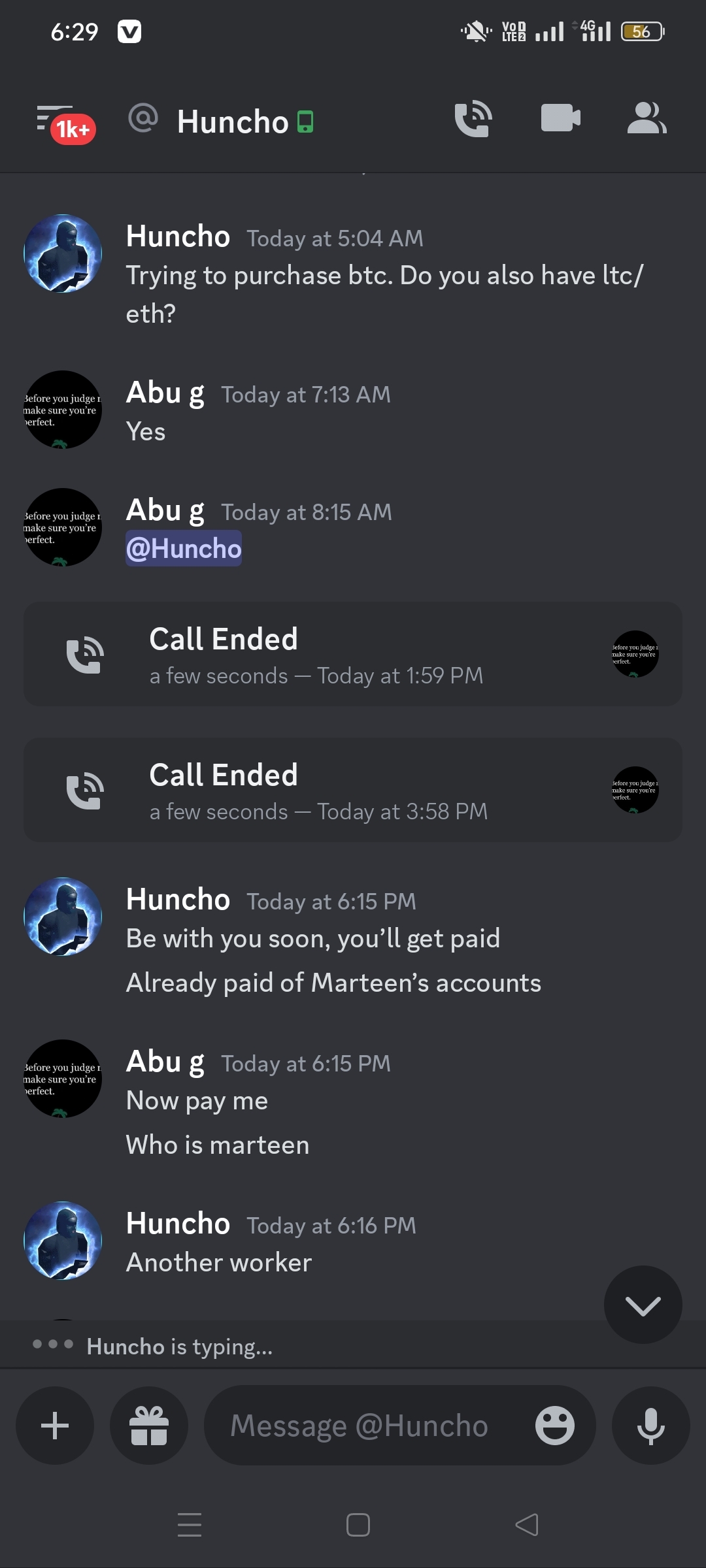706x1568 pixels.
Task: Tap the @Huncho mention in the chat
Action: 184,549
